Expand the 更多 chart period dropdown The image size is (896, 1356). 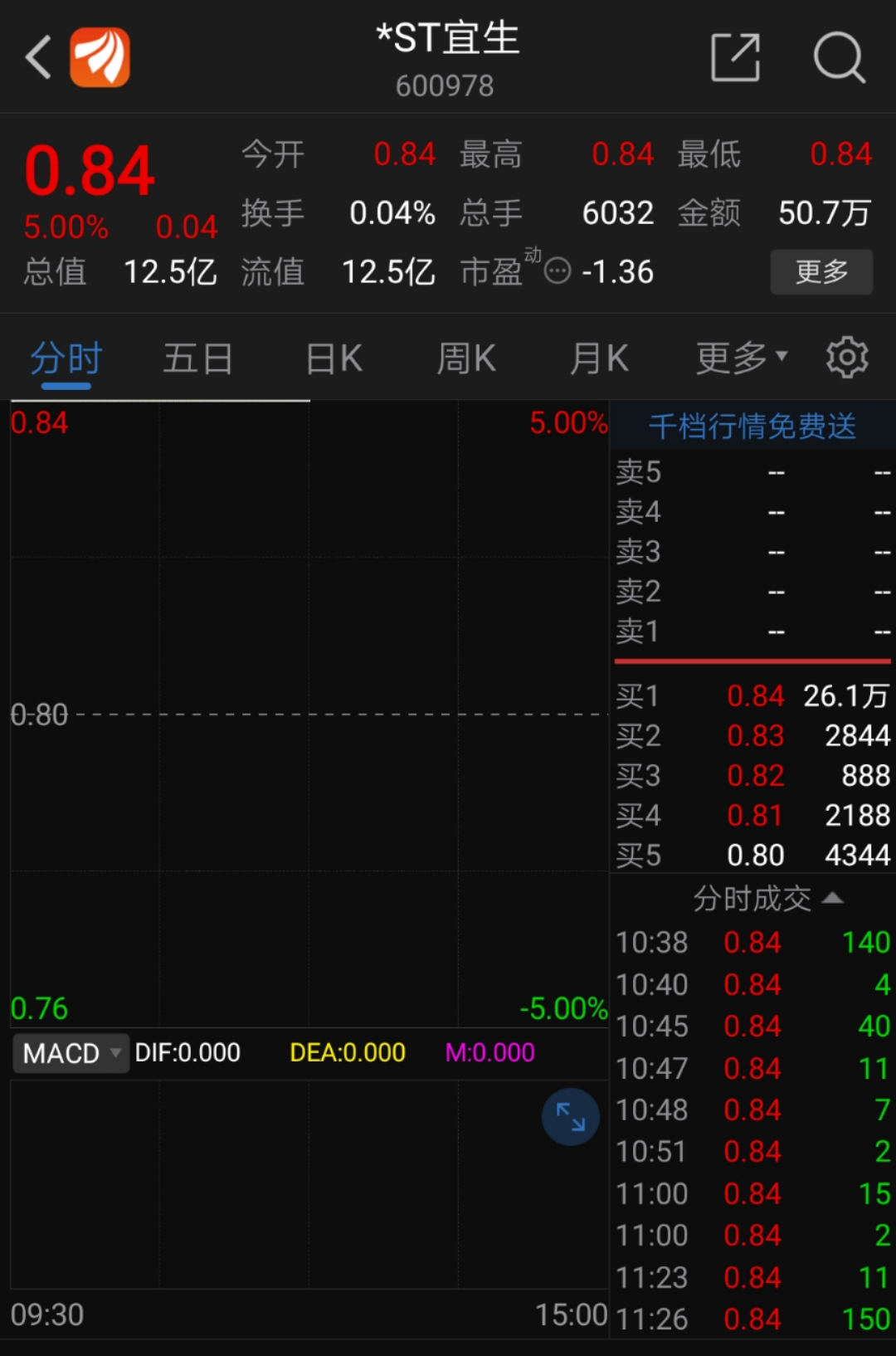741,359
